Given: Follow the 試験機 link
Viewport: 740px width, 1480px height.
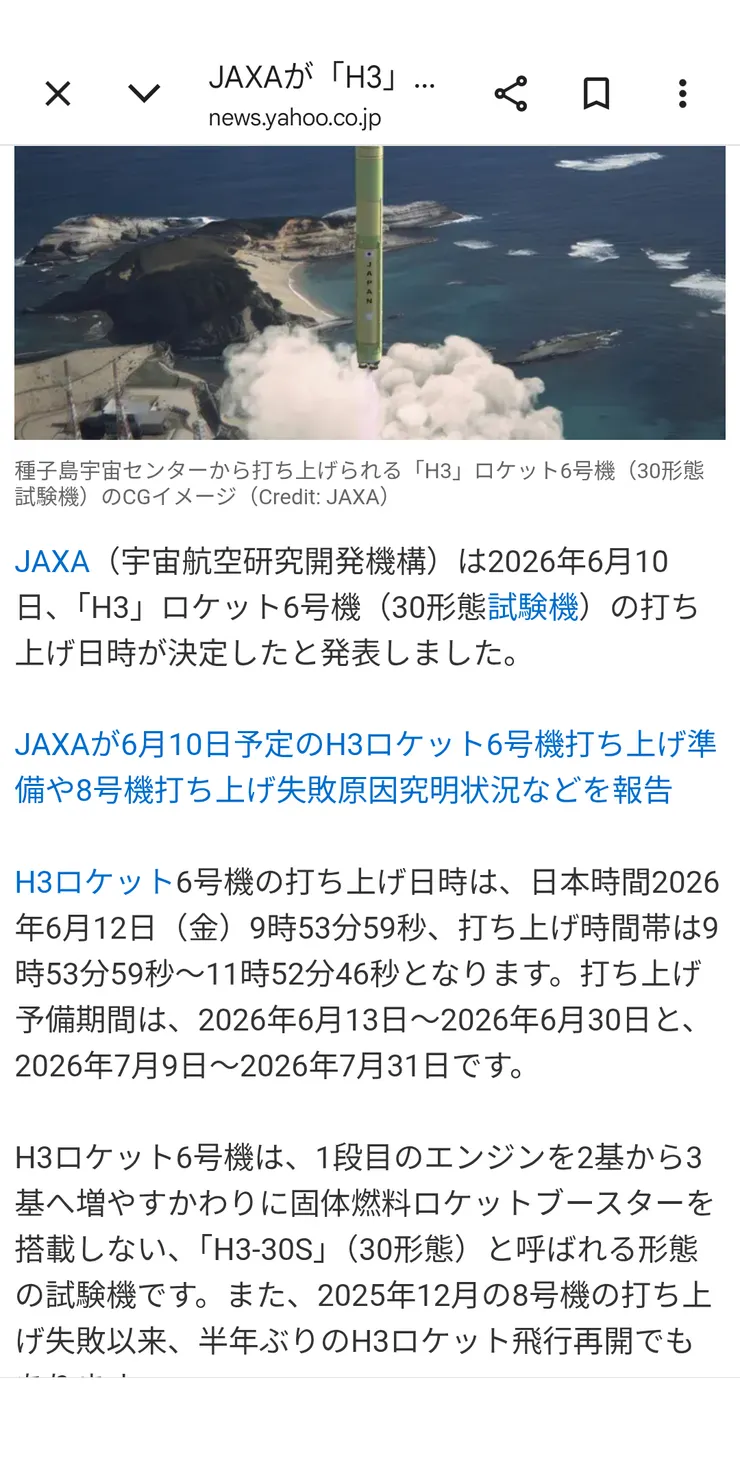Looking at the screenshot, I should click(x=534, y=607).
